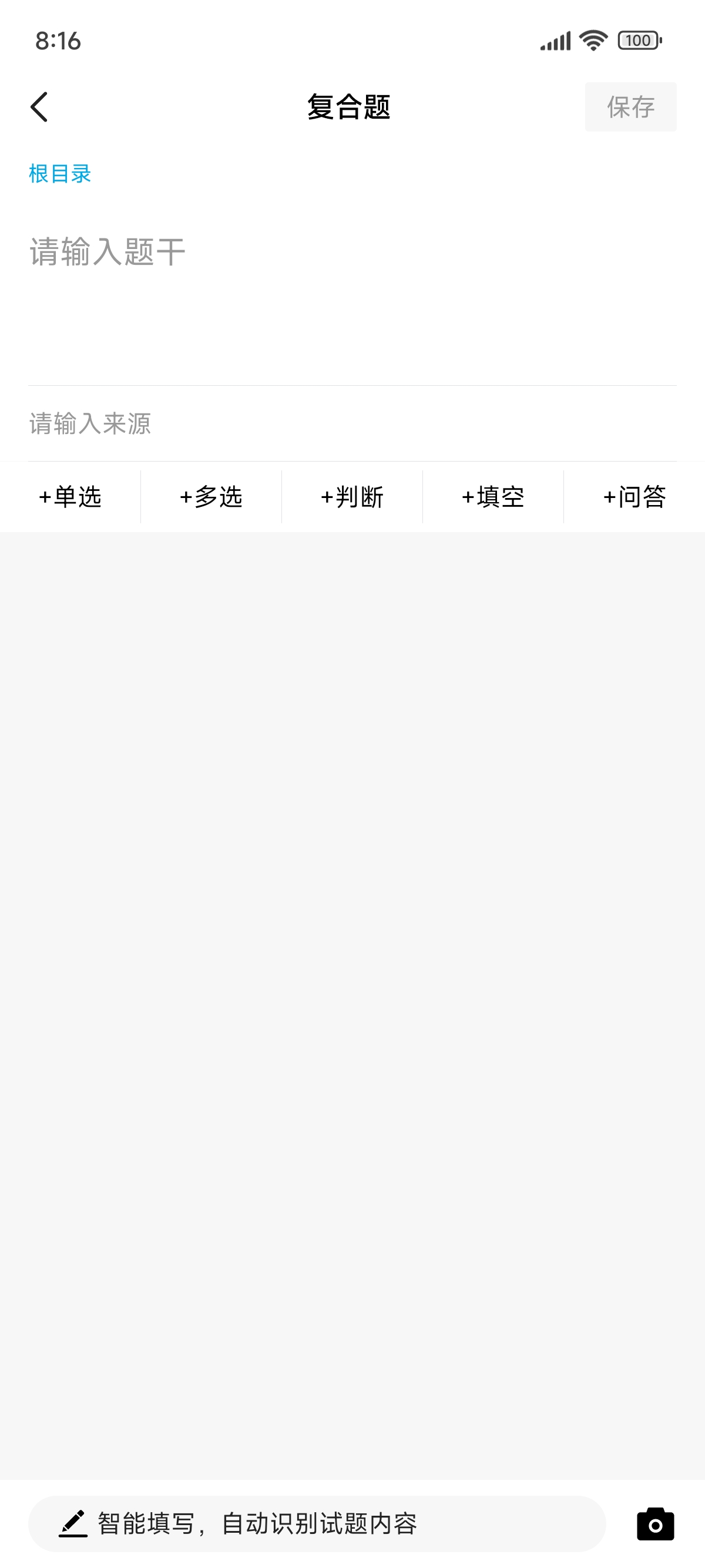Open 智能填写 smart fill bar
This screenshot has height=1568, width=705.
click(x=317, y=1523)
